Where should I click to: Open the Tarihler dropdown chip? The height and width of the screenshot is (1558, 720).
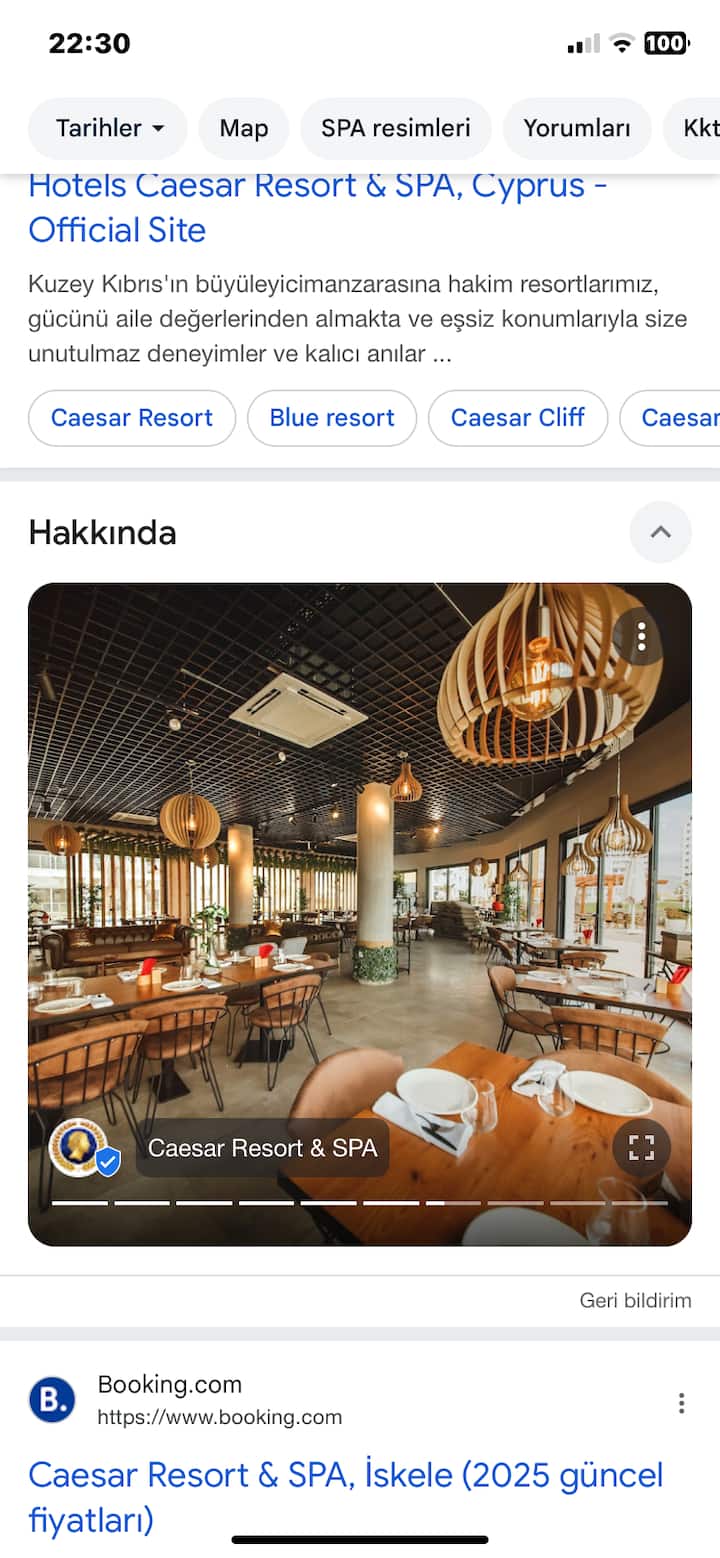(108, 128)
